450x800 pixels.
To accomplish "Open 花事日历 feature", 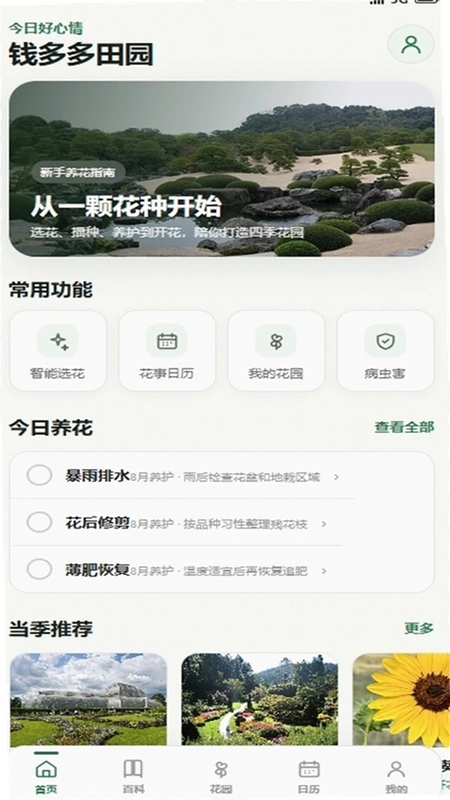I will click(x=167, y=351).
